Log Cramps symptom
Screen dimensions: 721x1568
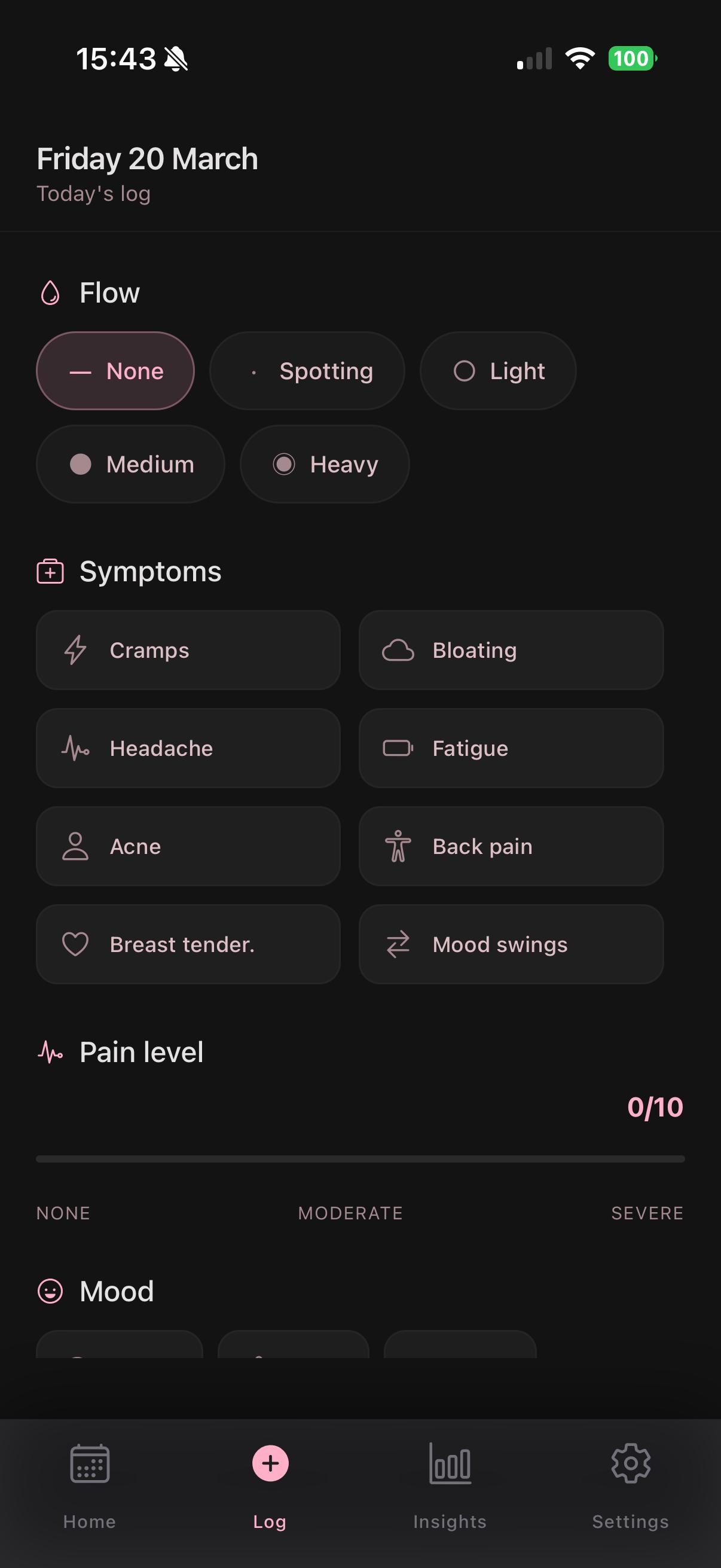click(188, 650)
